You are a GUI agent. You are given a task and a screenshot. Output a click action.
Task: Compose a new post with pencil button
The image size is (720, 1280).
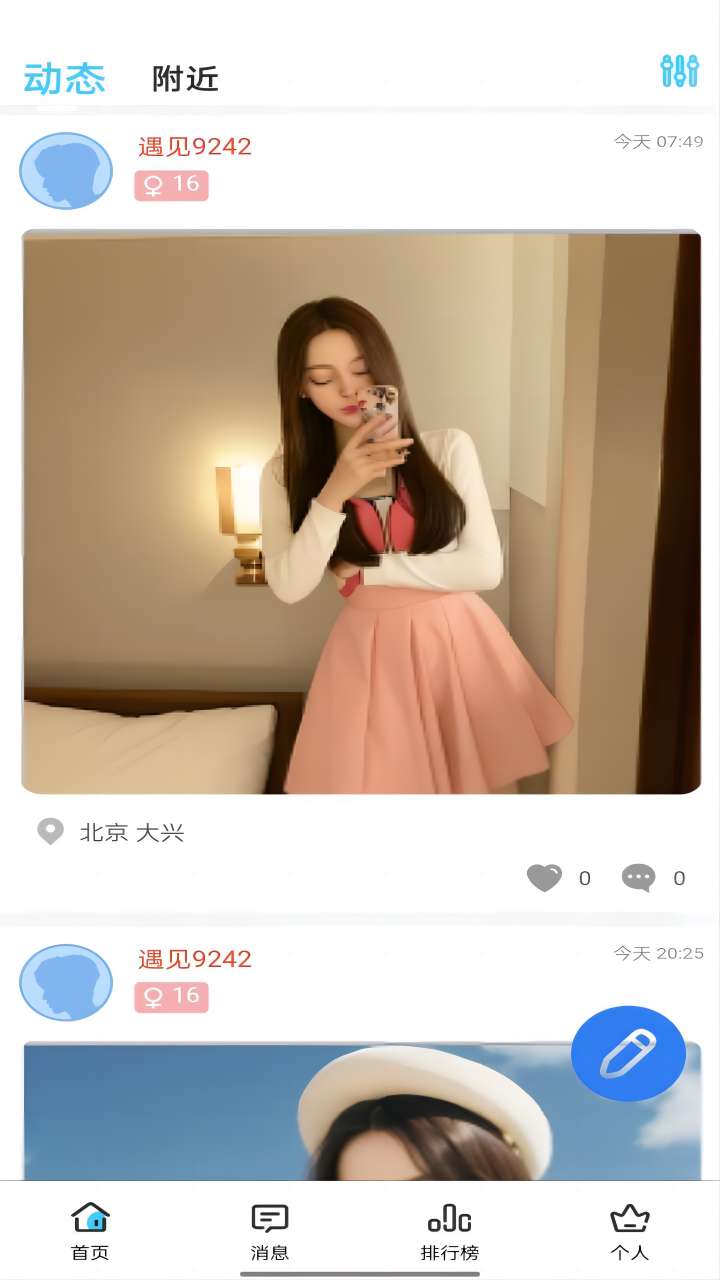[x=628, y=1054]
